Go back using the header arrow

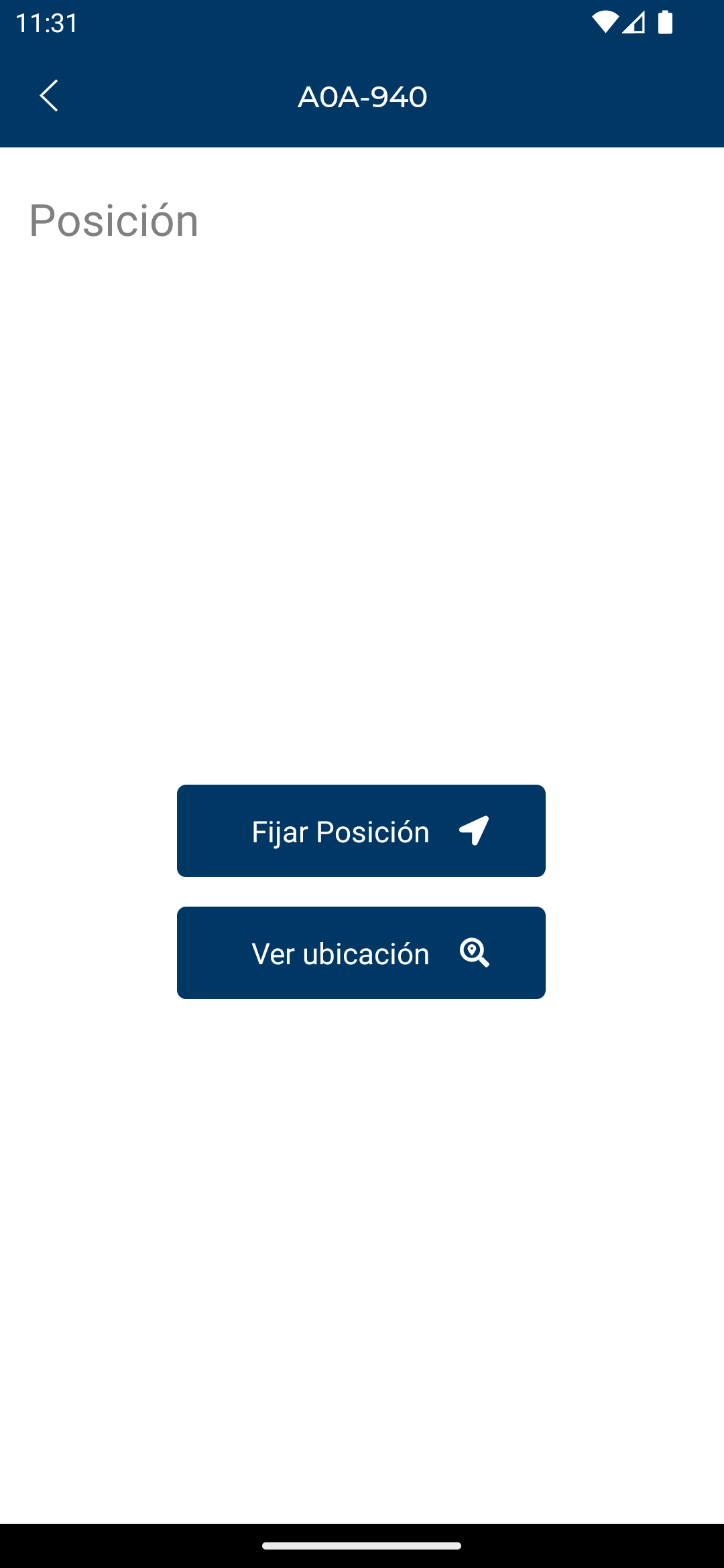[49, 96]
